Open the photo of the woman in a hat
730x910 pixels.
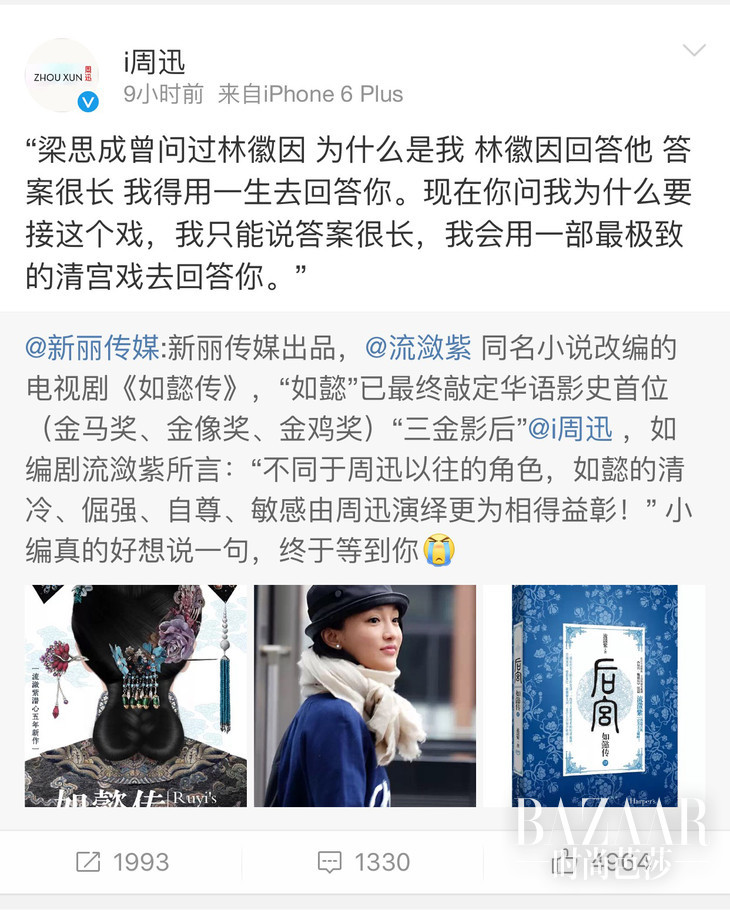pos(365,695)
